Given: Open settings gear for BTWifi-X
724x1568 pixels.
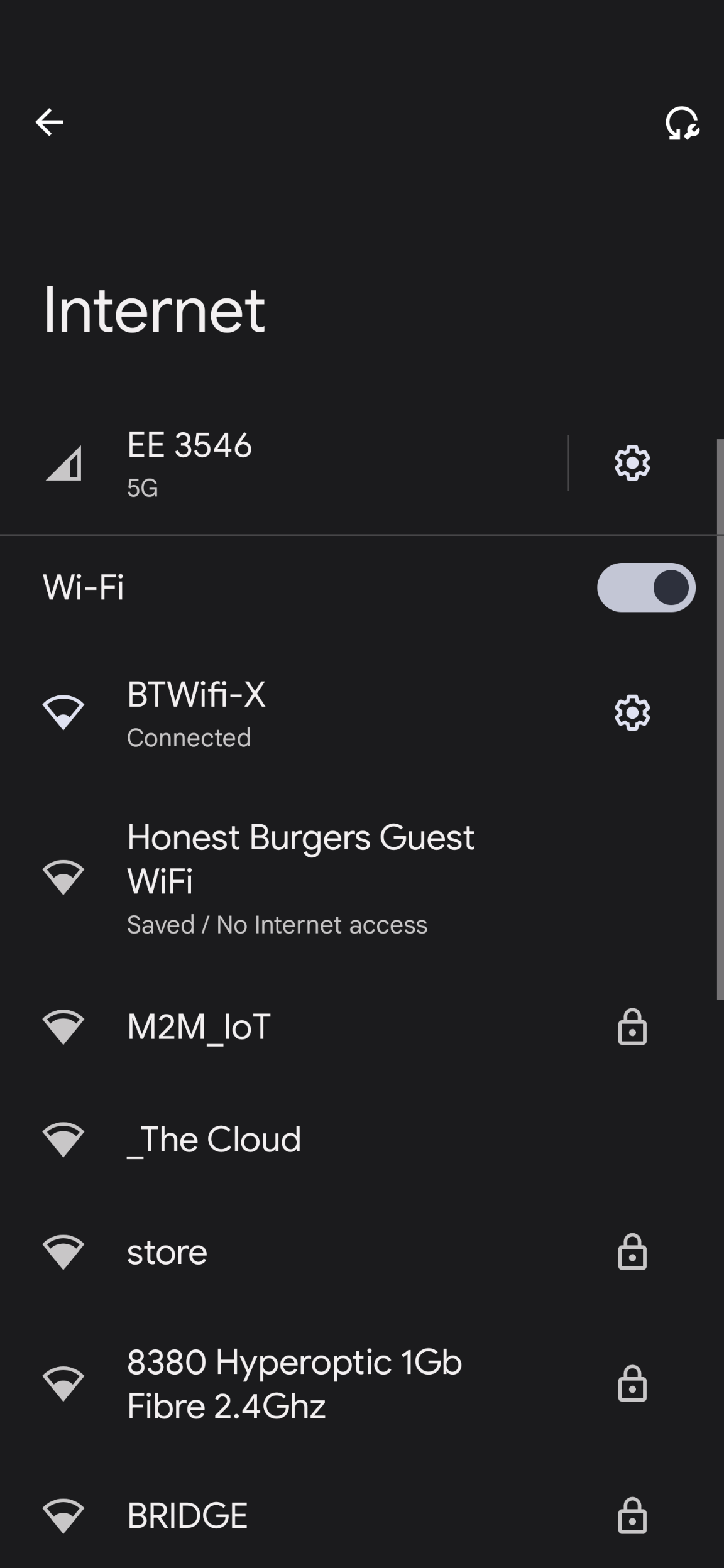Looking at the screenshot, I should pos(632,713).
